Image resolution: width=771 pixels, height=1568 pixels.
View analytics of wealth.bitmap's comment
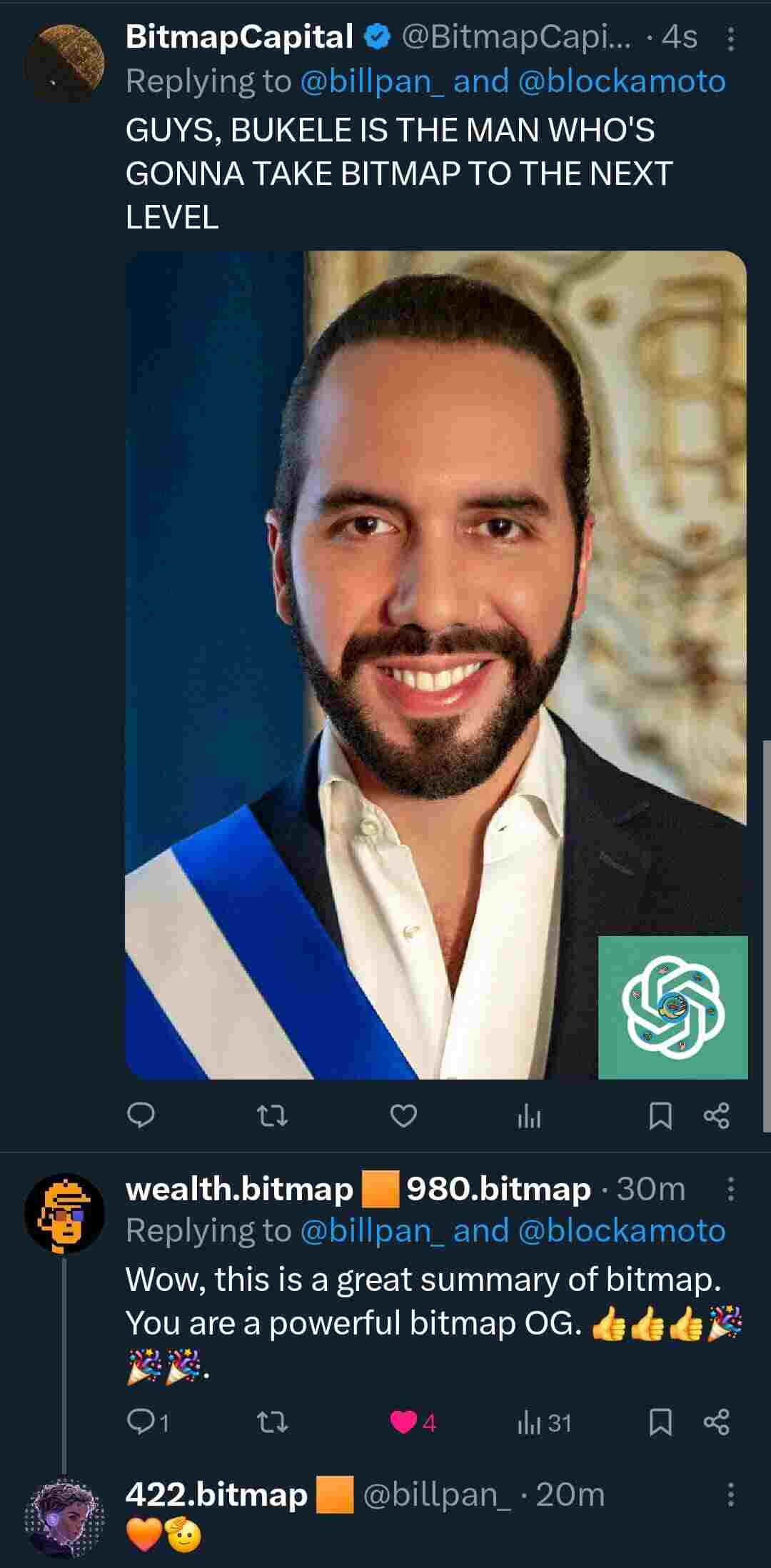(529, 1423)
